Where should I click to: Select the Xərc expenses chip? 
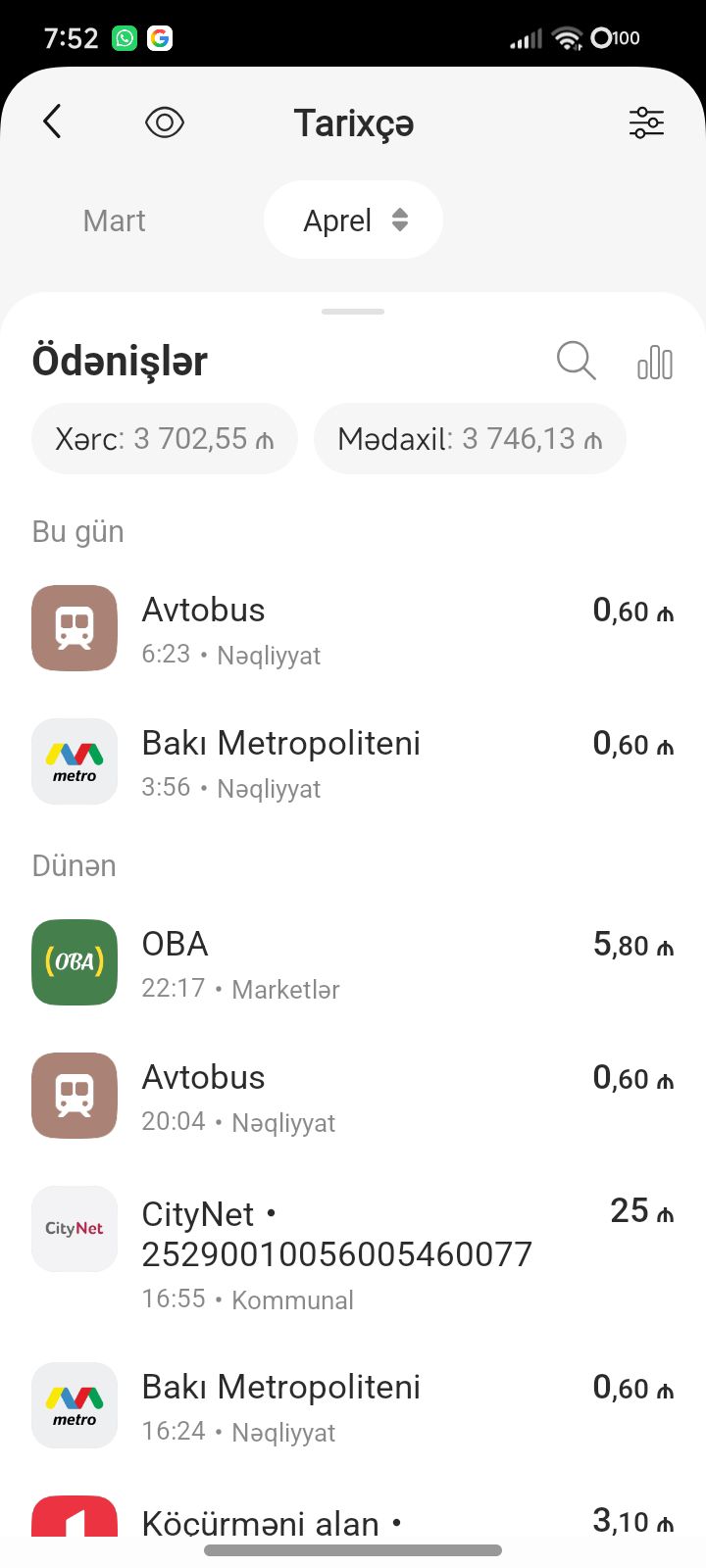(165, 439)
